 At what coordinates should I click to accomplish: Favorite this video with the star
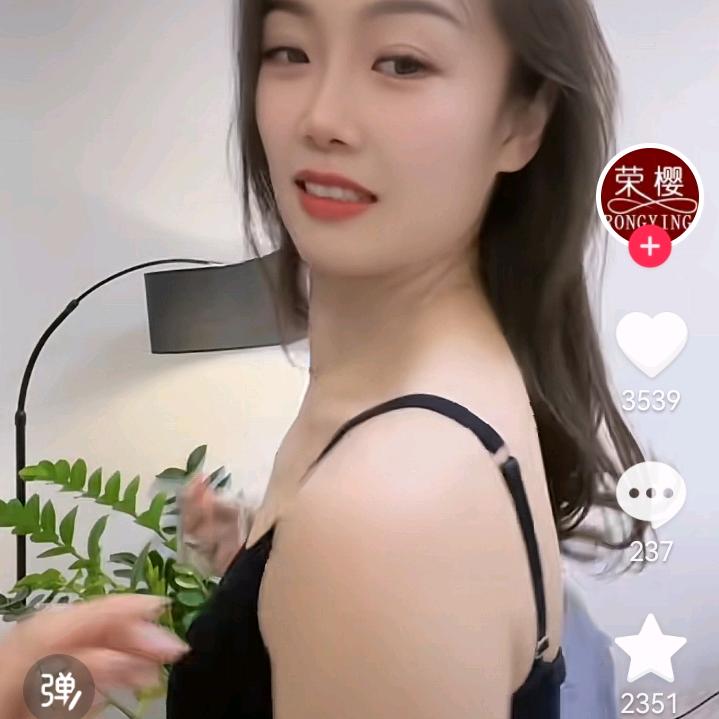(650, 649)
